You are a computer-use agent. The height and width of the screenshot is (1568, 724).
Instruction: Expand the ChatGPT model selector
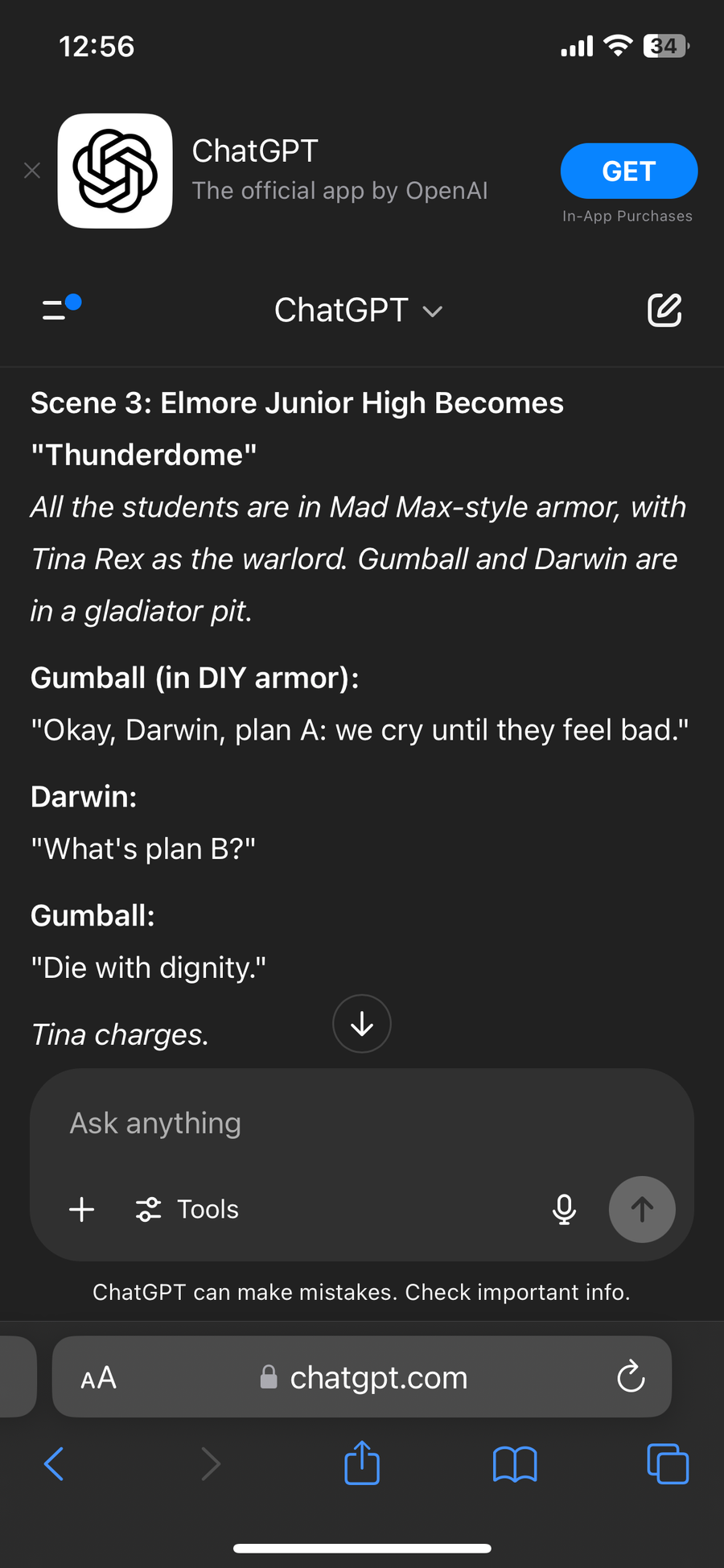[x=359, y=311]
